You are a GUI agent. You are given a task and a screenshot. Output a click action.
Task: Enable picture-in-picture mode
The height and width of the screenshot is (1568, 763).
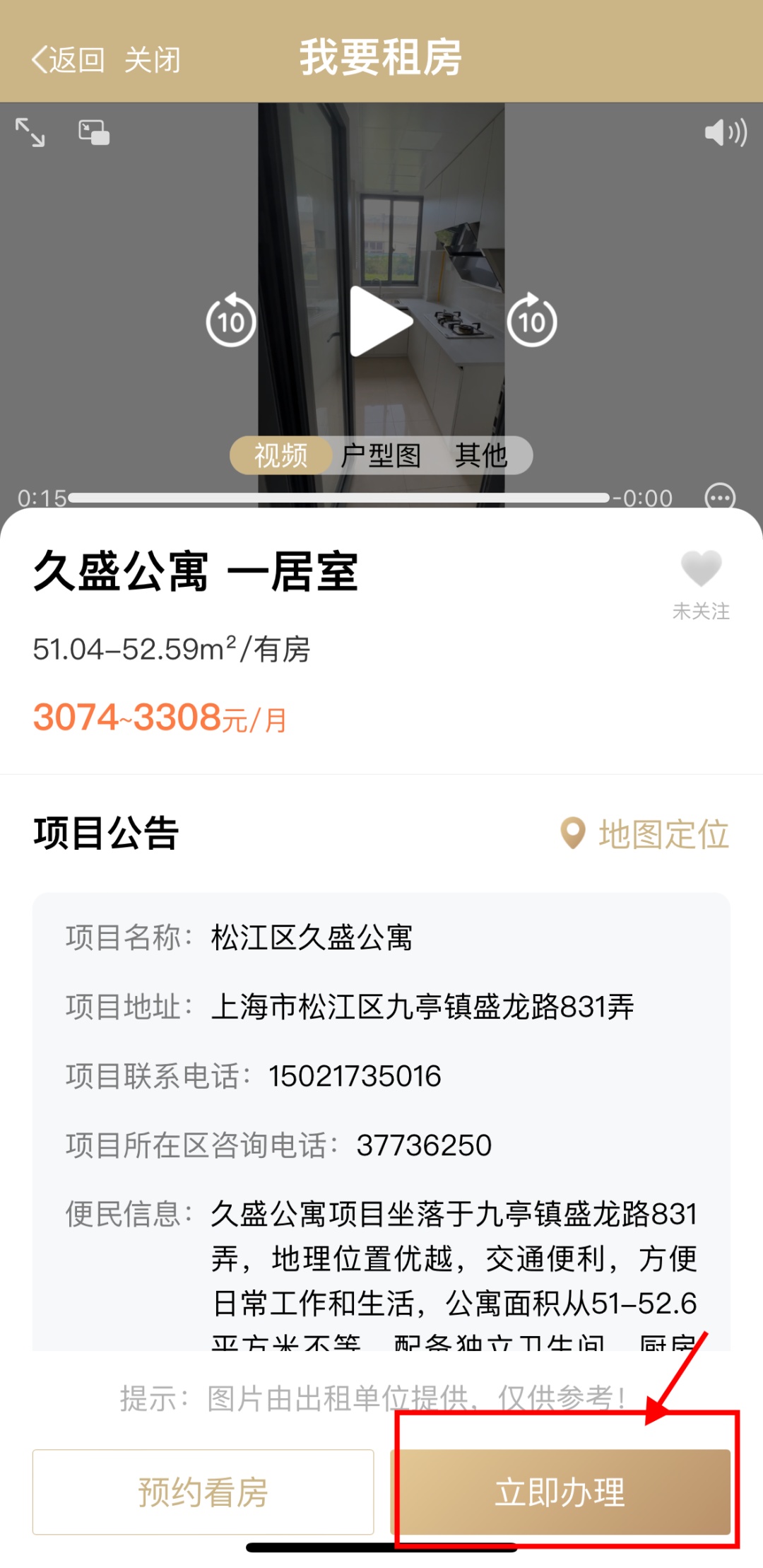click(x=93, y=132)
